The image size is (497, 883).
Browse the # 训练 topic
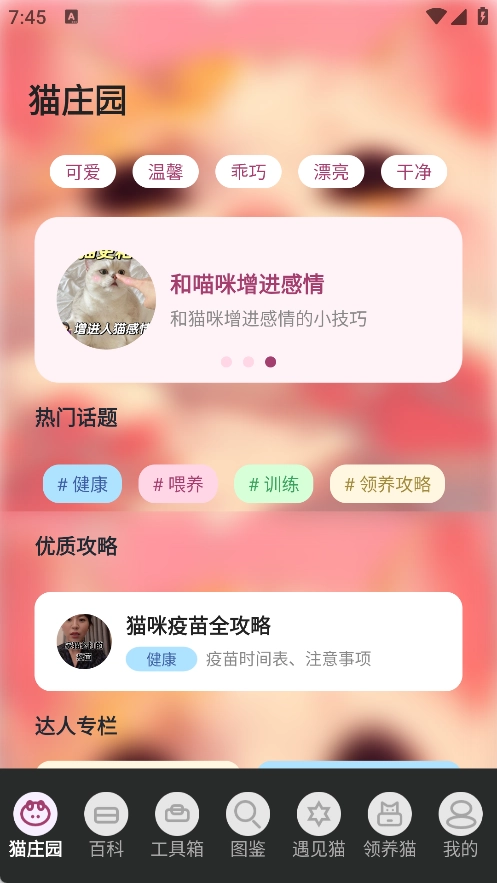pos(274,484)
